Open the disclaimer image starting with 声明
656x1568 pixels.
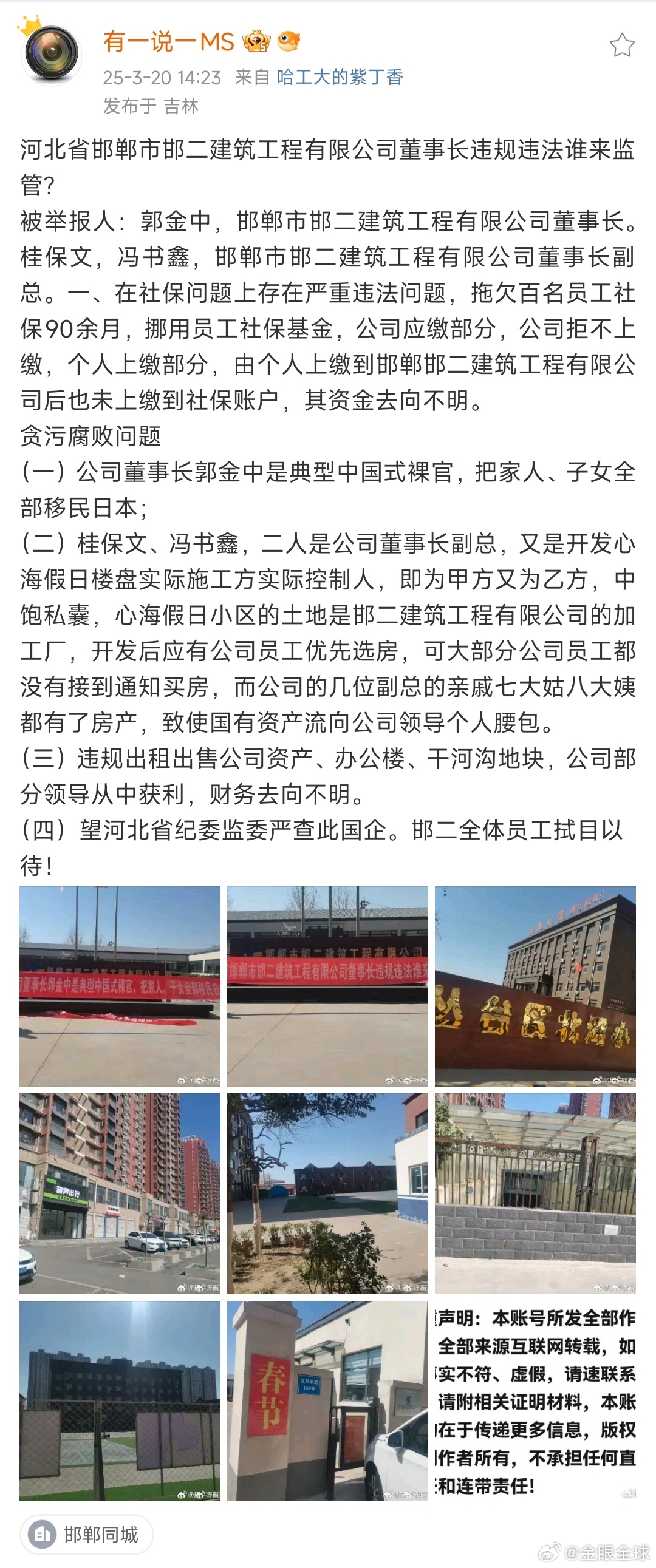tap(535, 1400)
